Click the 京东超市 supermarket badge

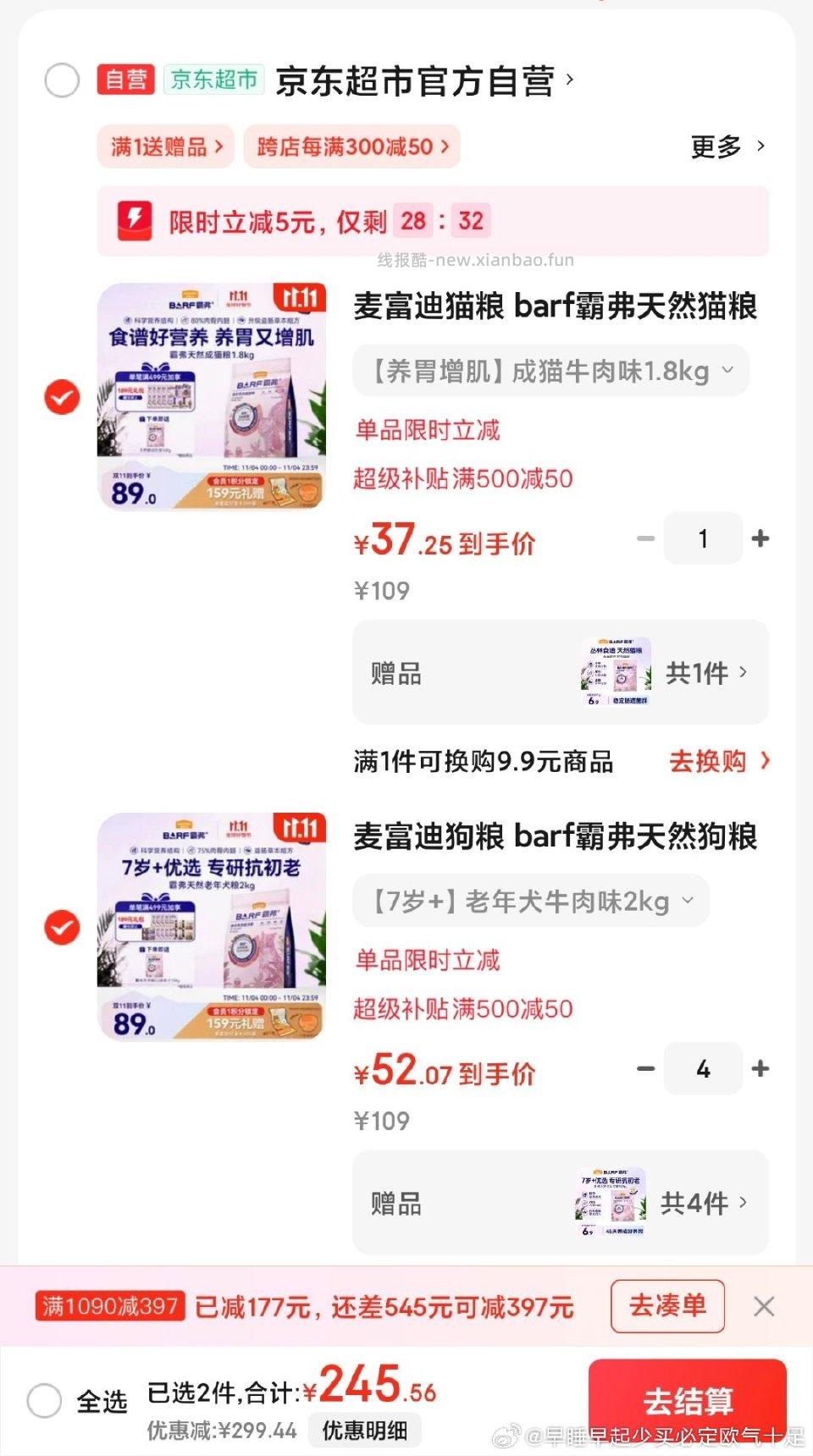tap(214, 82)
